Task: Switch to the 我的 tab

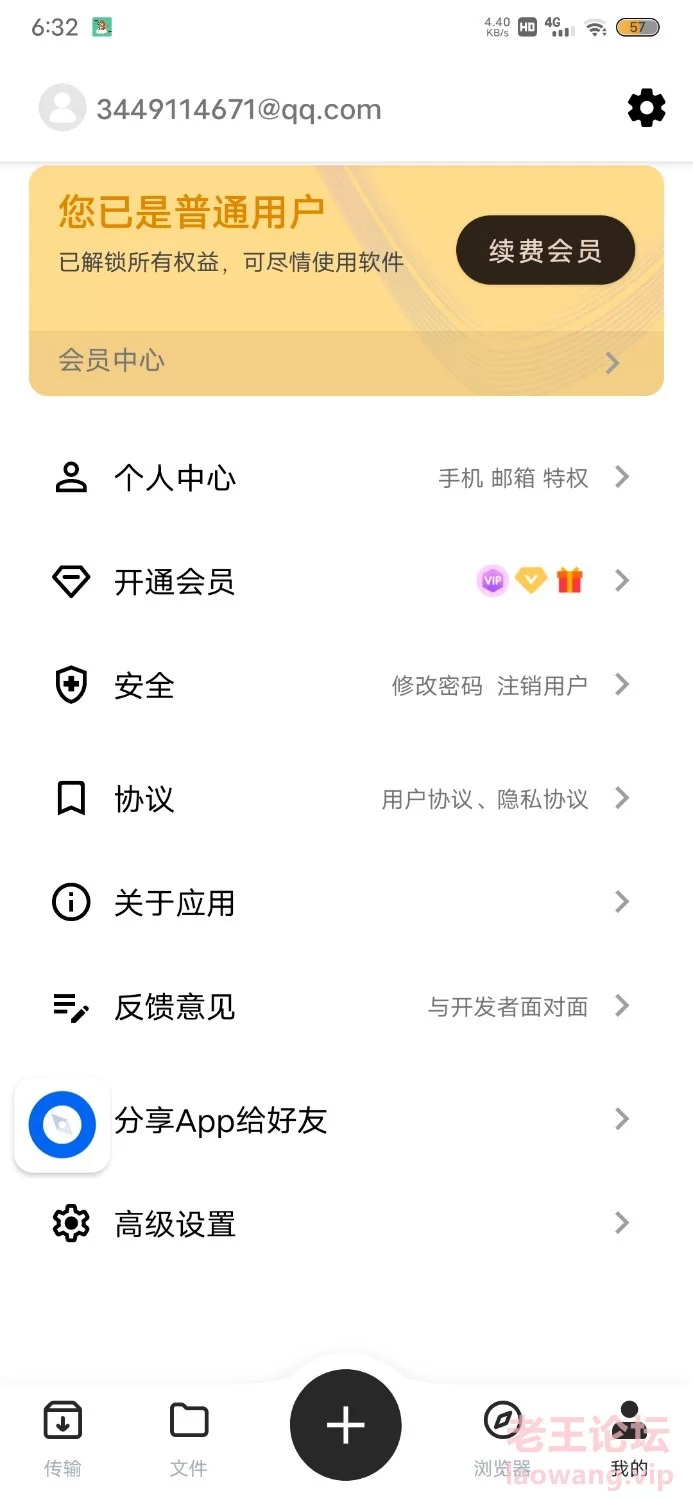Action: point(629,1438)
